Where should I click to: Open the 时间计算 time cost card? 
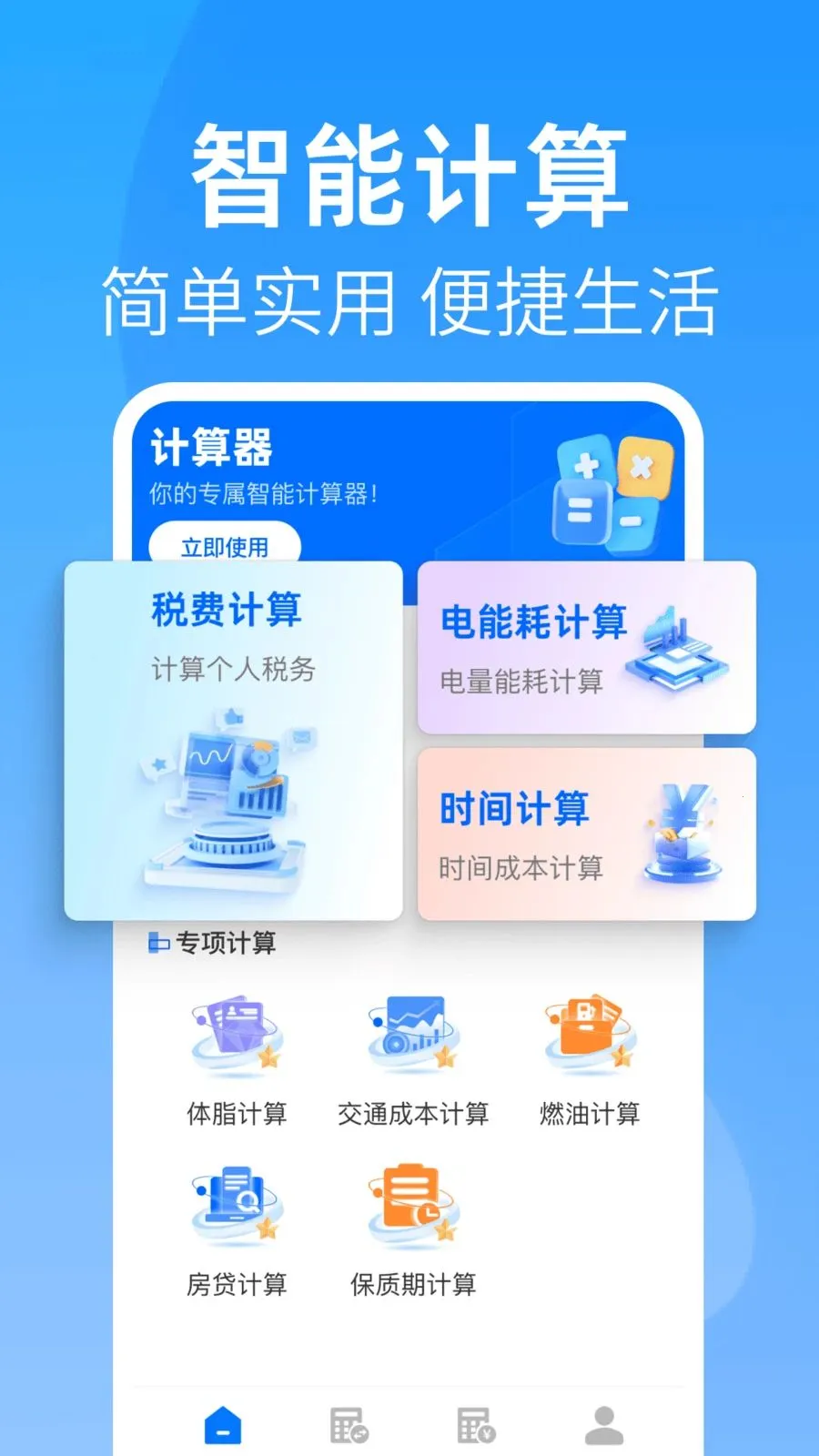tap(587, 833)
